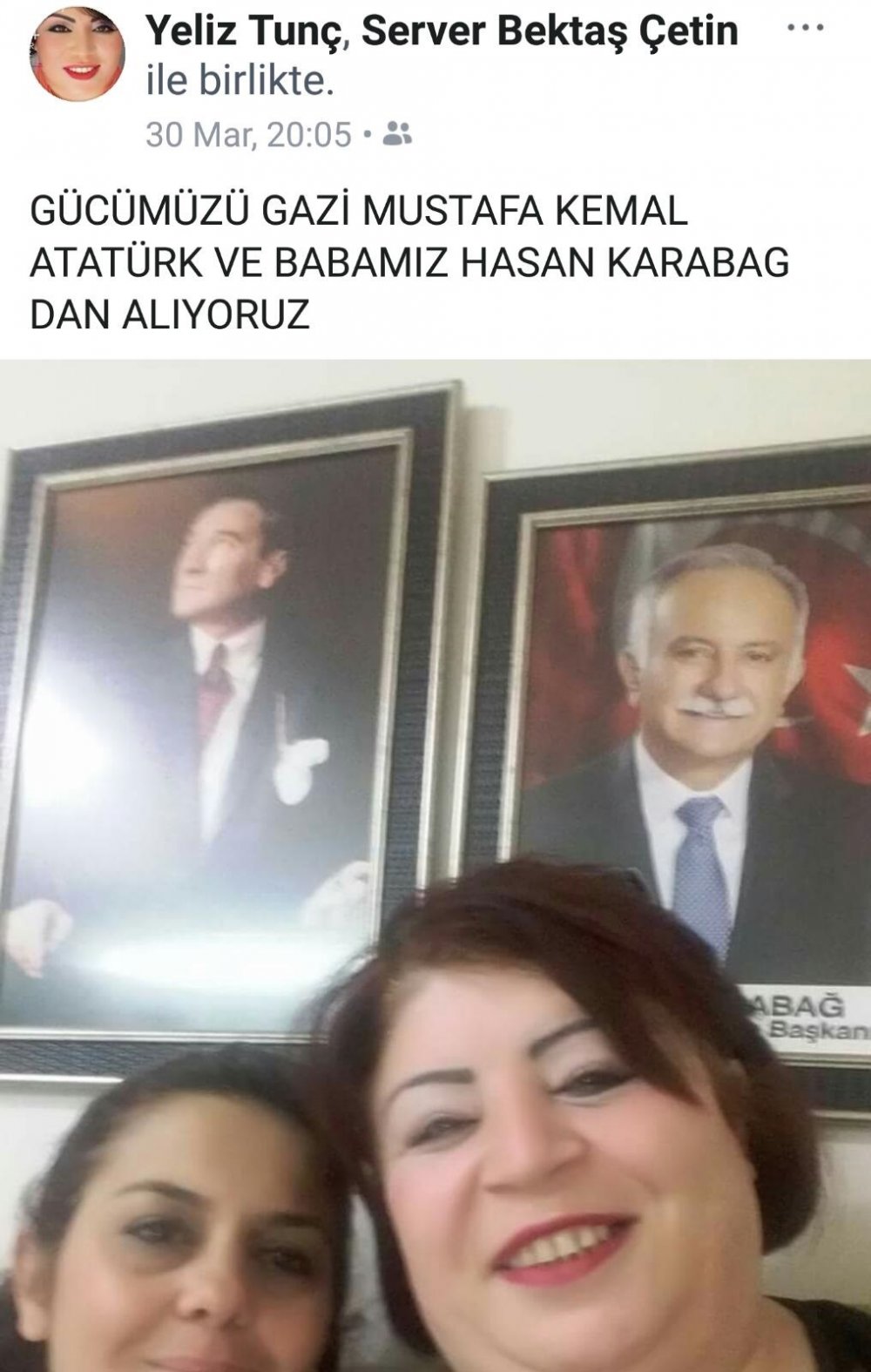Screen dimensions: 871x1372
Task: View the post's audience icon
Action: 398,134
